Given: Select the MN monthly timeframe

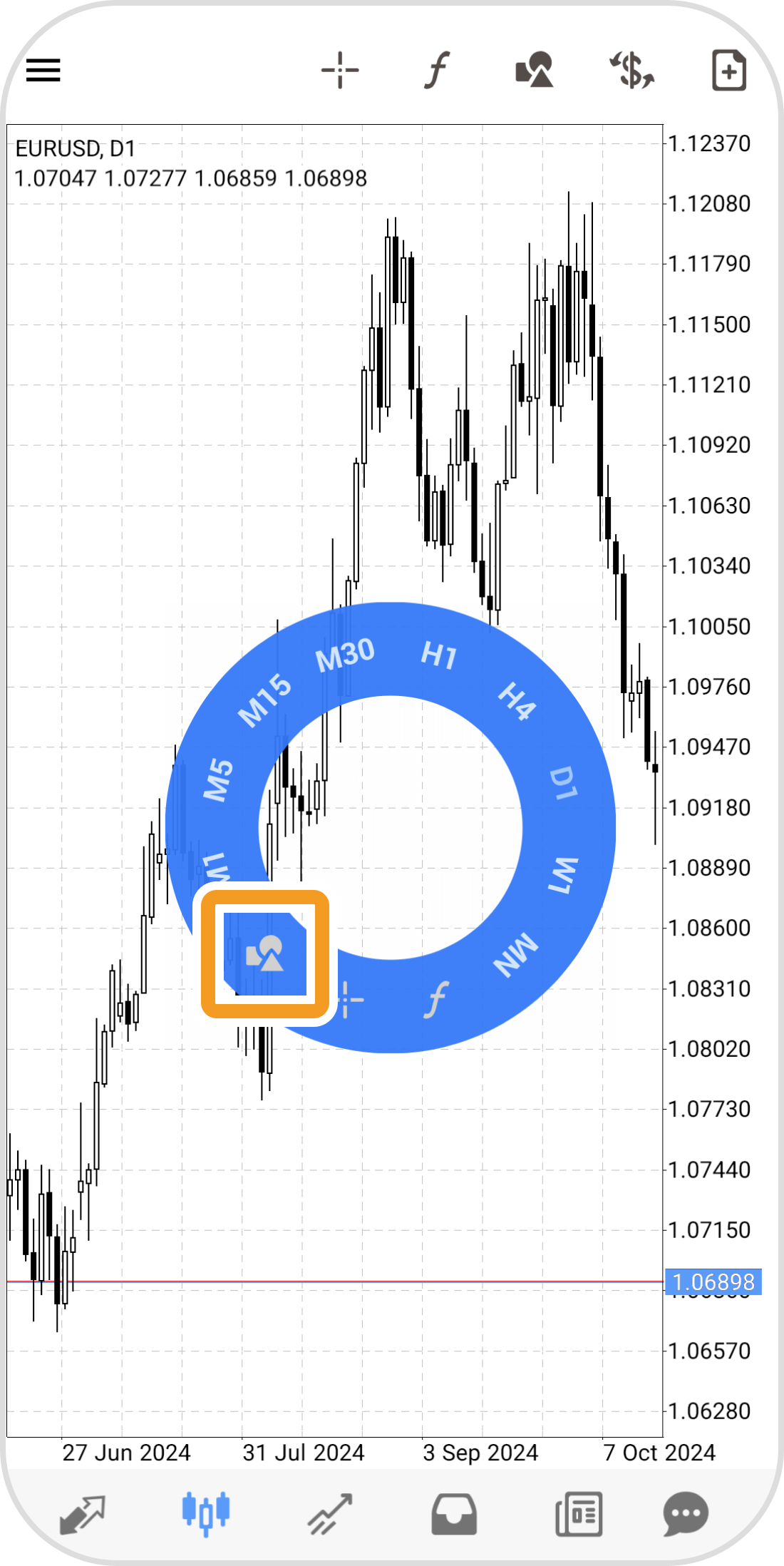Looking at the screenshot, I should (x=516, y=955).
